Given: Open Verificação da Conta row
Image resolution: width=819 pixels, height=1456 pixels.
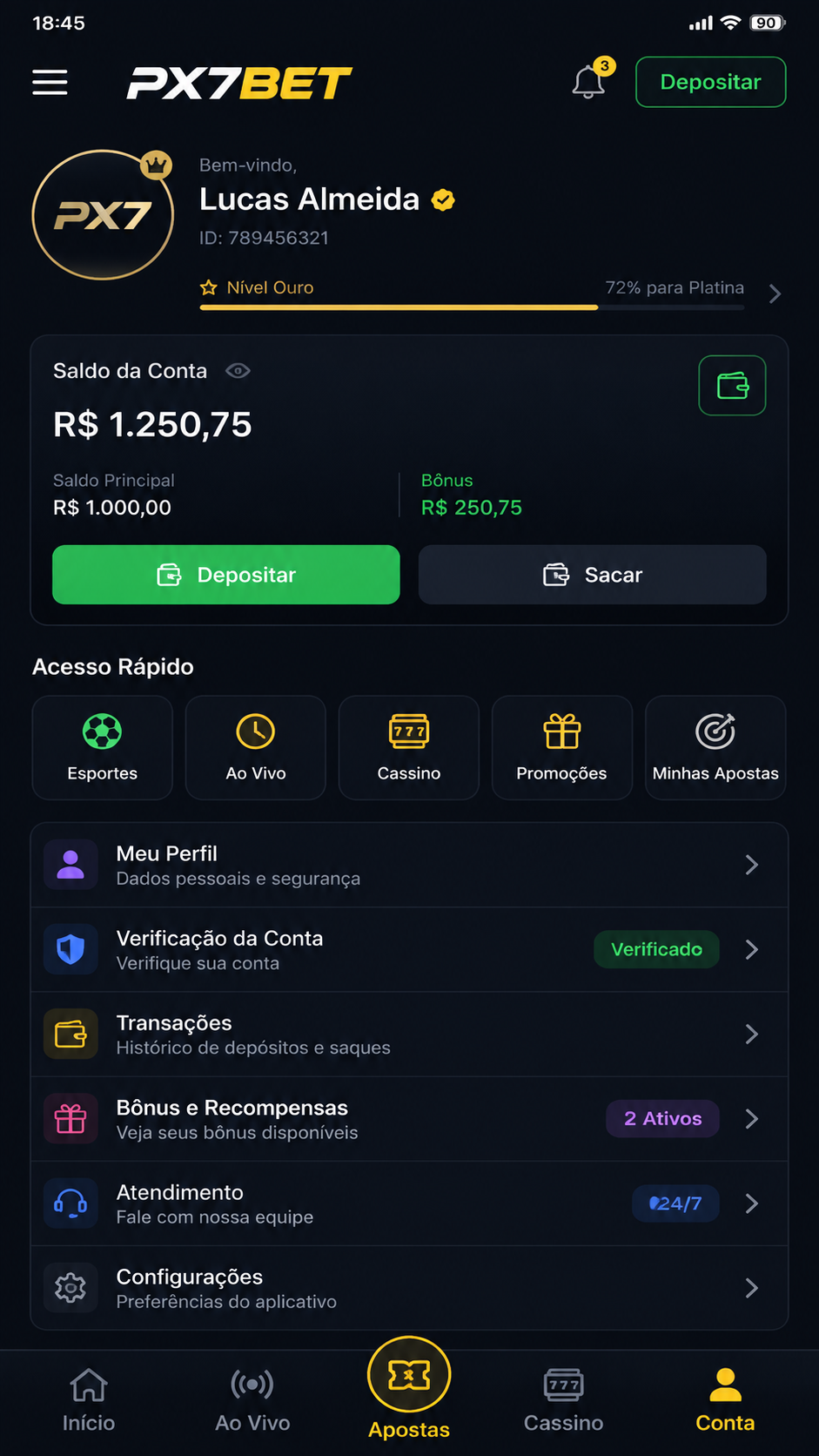Looking at the screenshot, I should (x=409, y=950).
